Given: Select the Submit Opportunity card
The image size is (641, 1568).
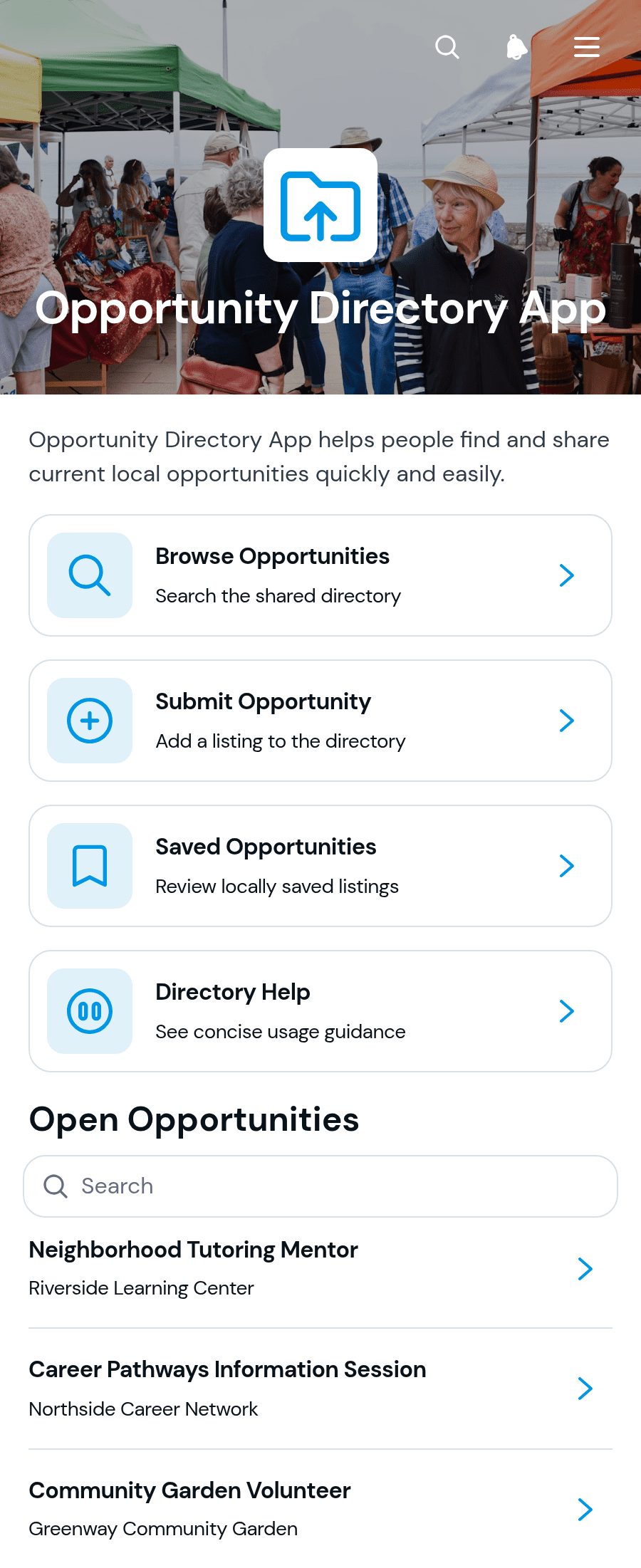Looking at the screenshot, I should click(x=320, y=721).
